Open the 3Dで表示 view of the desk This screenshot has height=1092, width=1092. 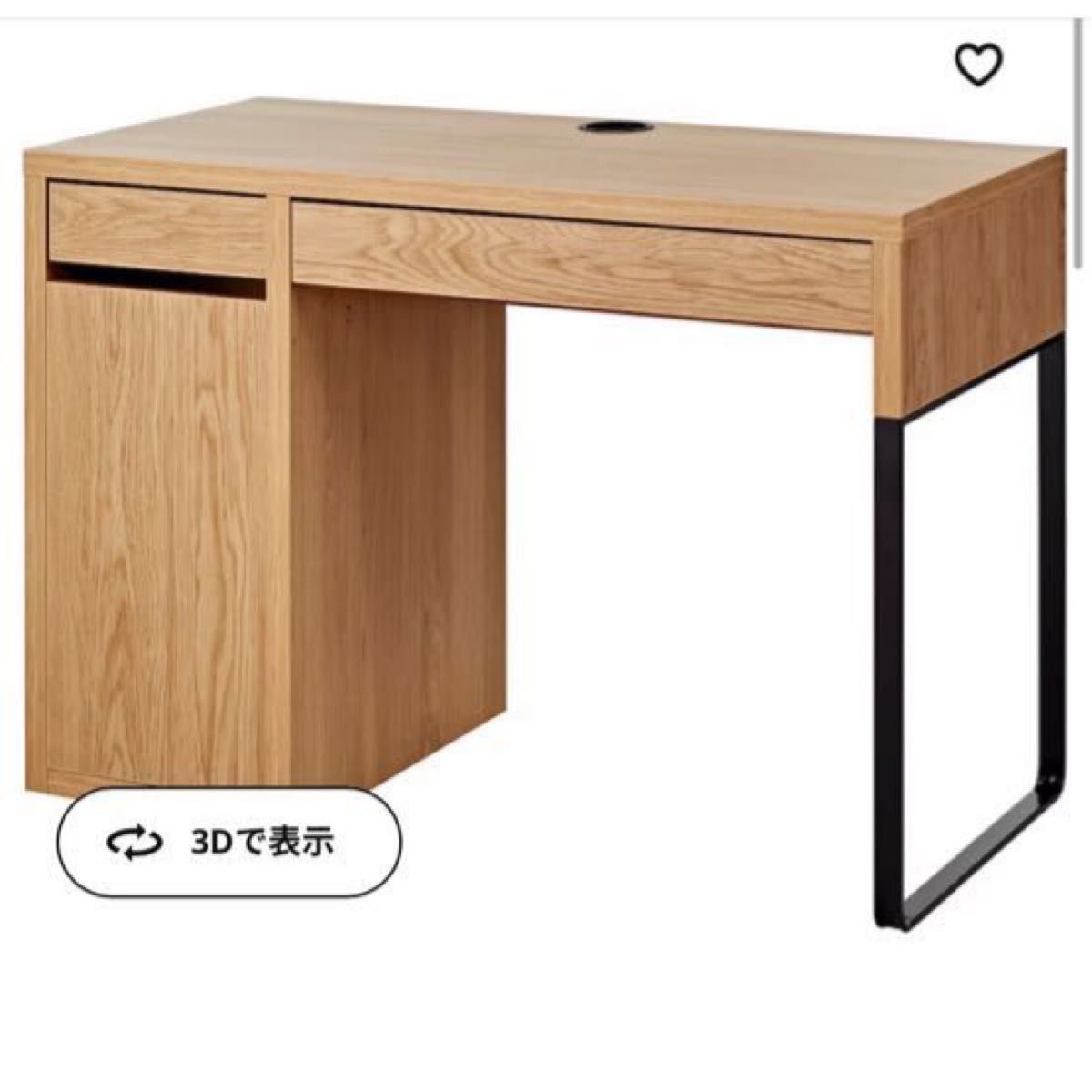(229, 842)
